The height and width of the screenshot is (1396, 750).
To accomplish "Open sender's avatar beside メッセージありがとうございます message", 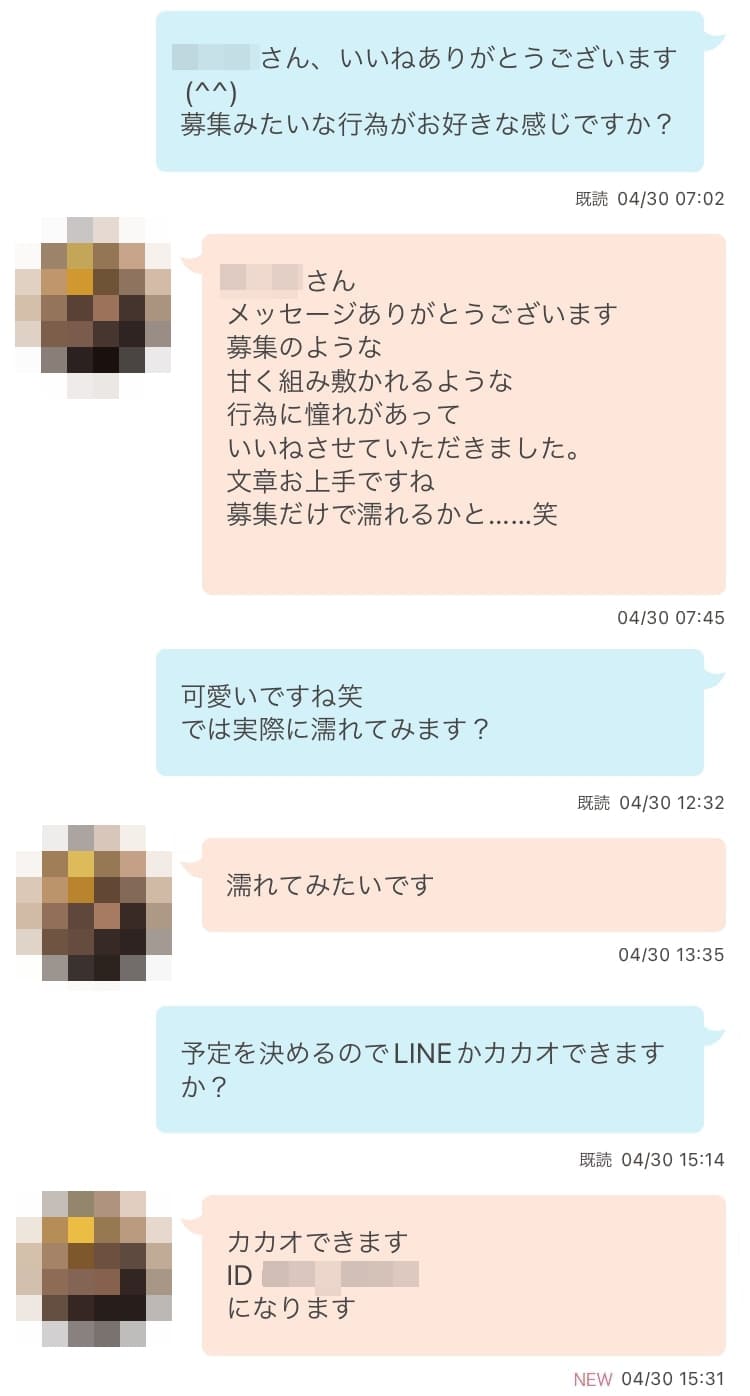I will click(93, 308).
